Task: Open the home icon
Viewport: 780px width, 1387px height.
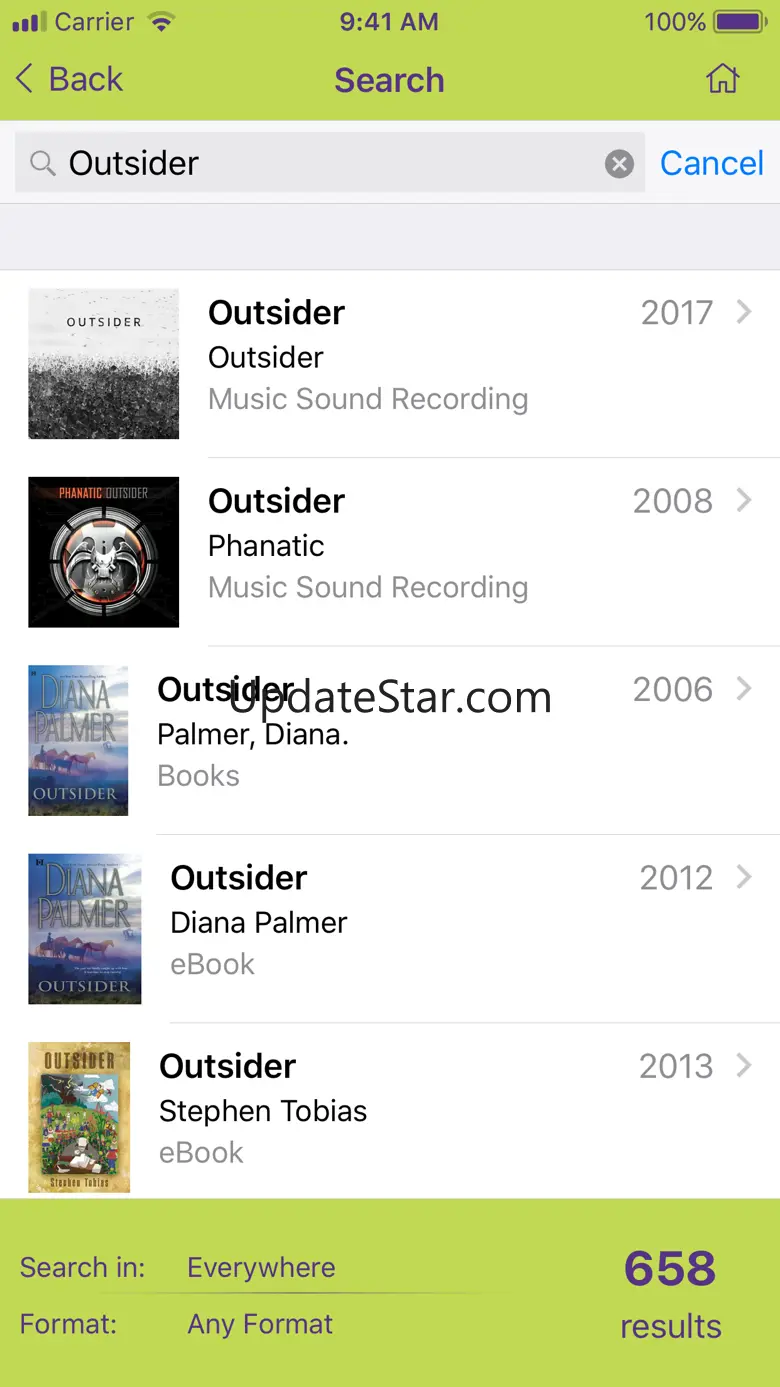Action: [x=722, y=79]
